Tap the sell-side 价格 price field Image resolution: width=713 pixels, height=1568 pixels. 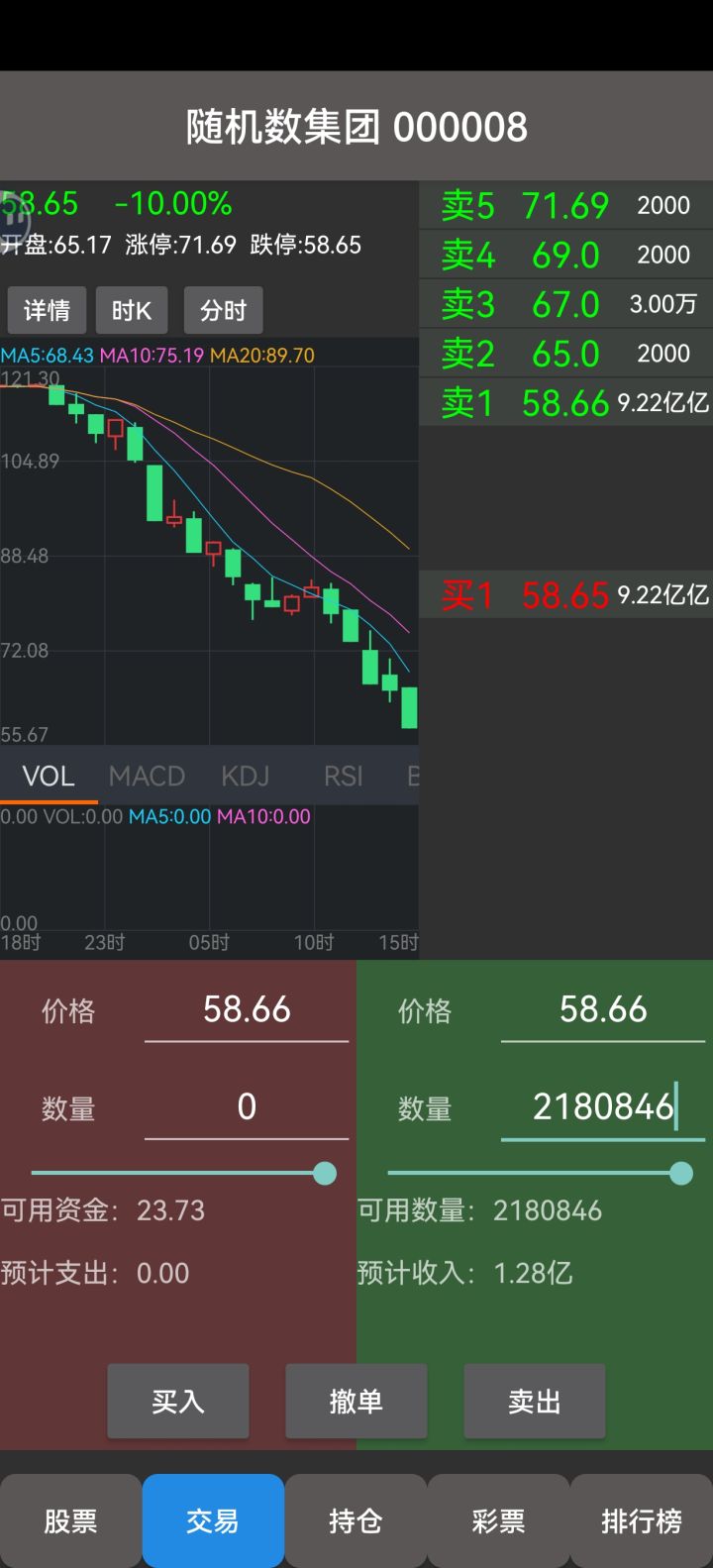pyautogui.click(x=602, y=1010)
